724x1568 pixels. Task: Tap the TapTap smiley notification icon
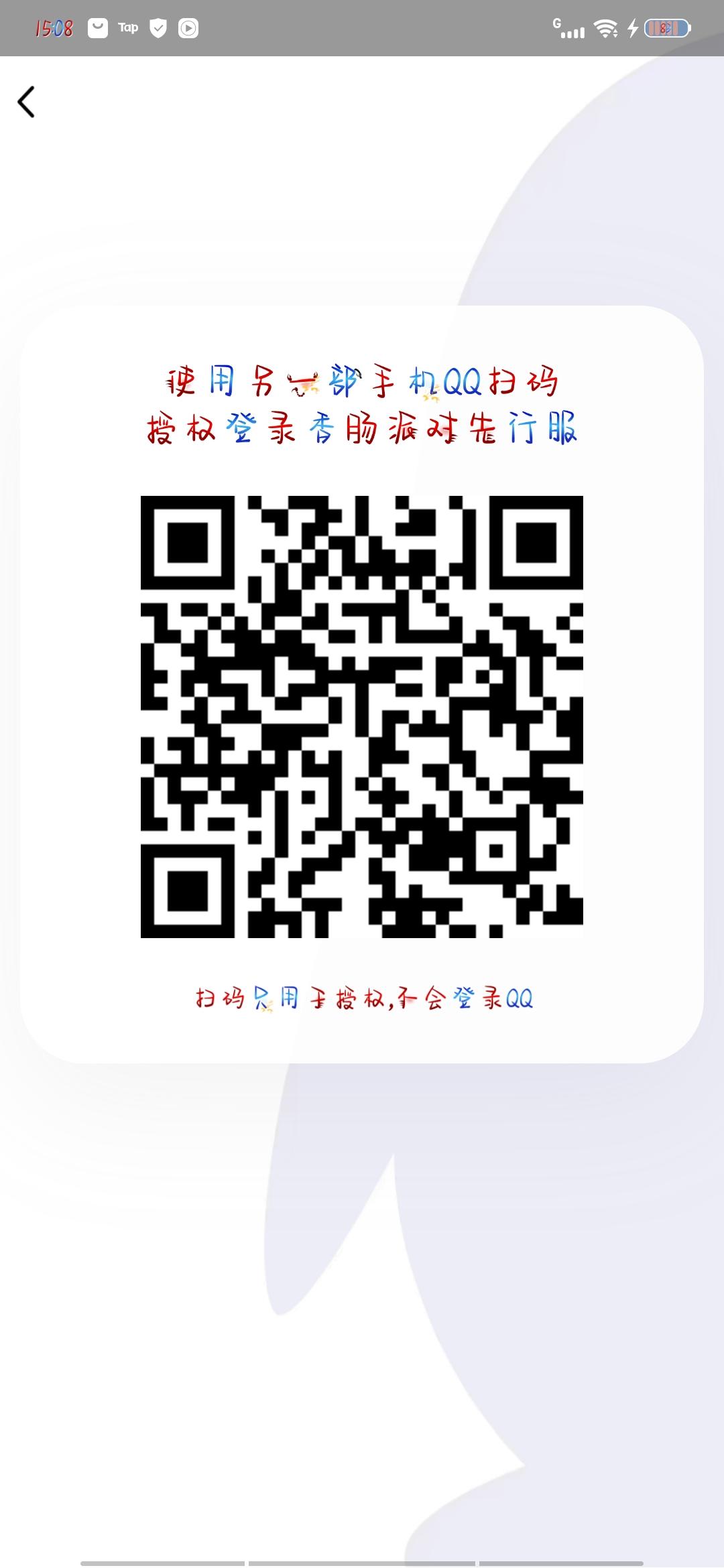[97, 27]
